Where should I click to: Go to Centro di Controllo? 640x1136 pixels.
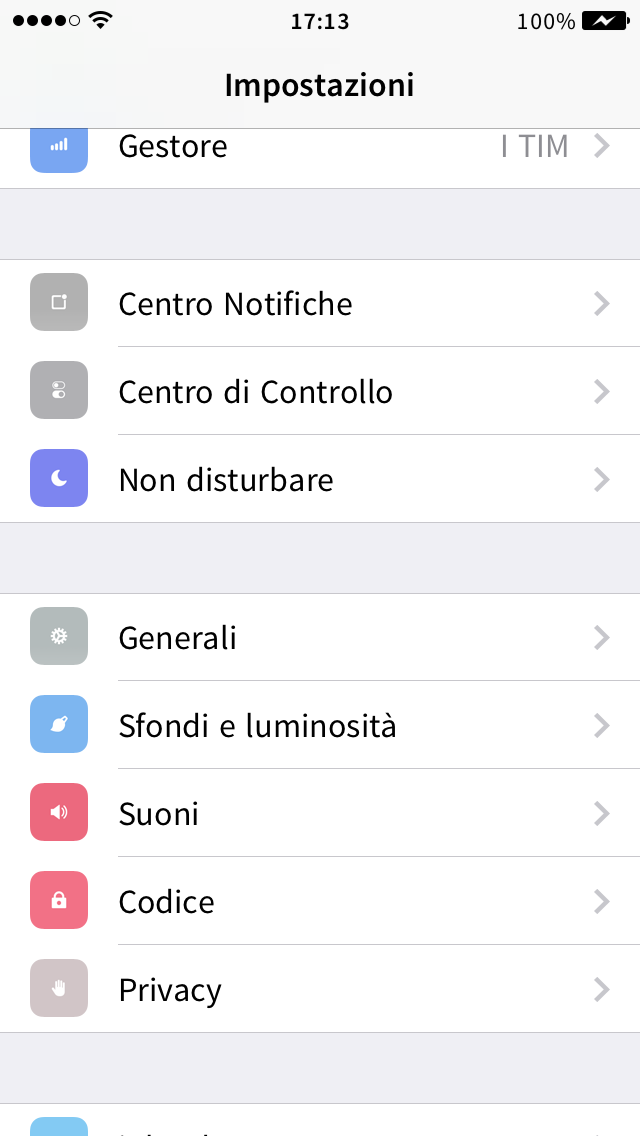tap(320, 392)
